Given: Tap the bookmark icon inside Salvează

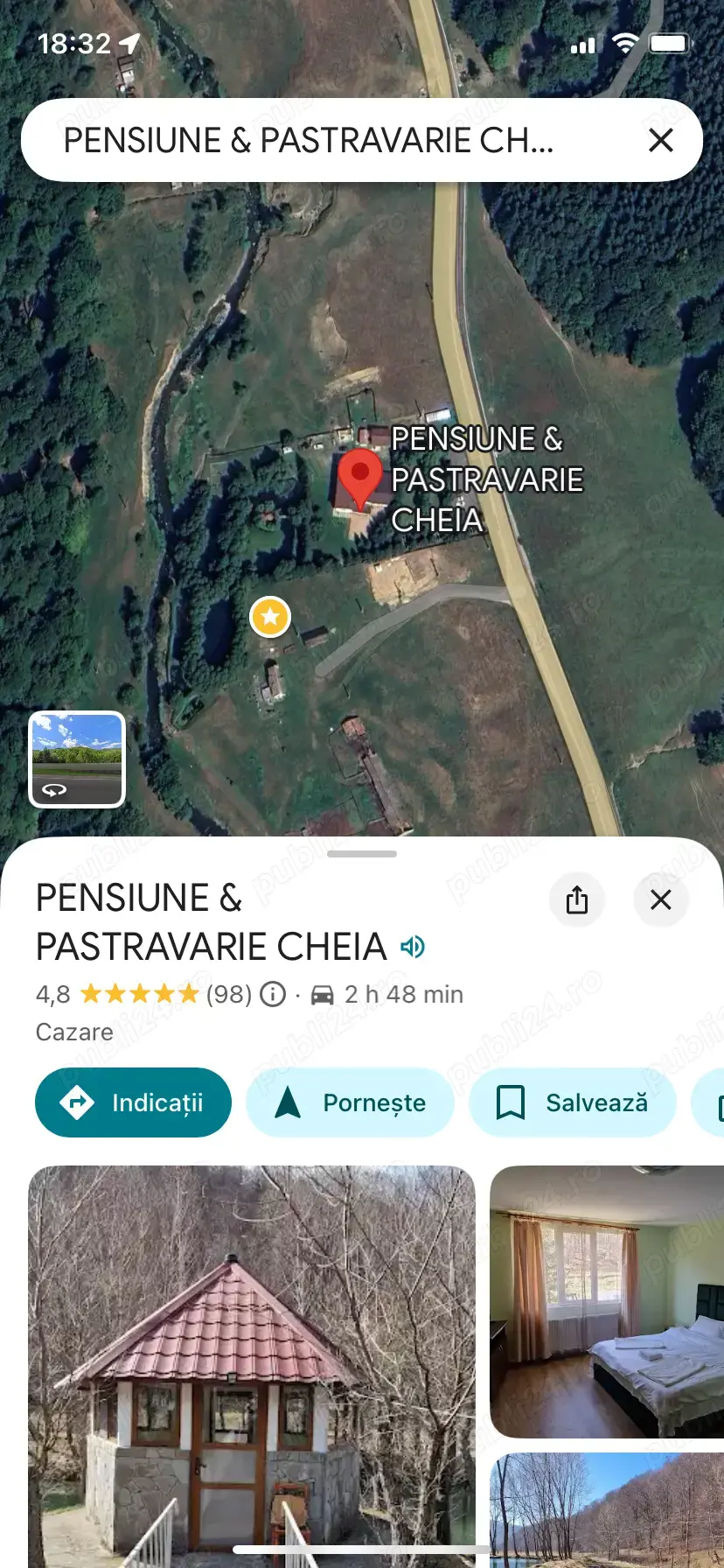Looking at the screenshot, I should [512, 1102].
